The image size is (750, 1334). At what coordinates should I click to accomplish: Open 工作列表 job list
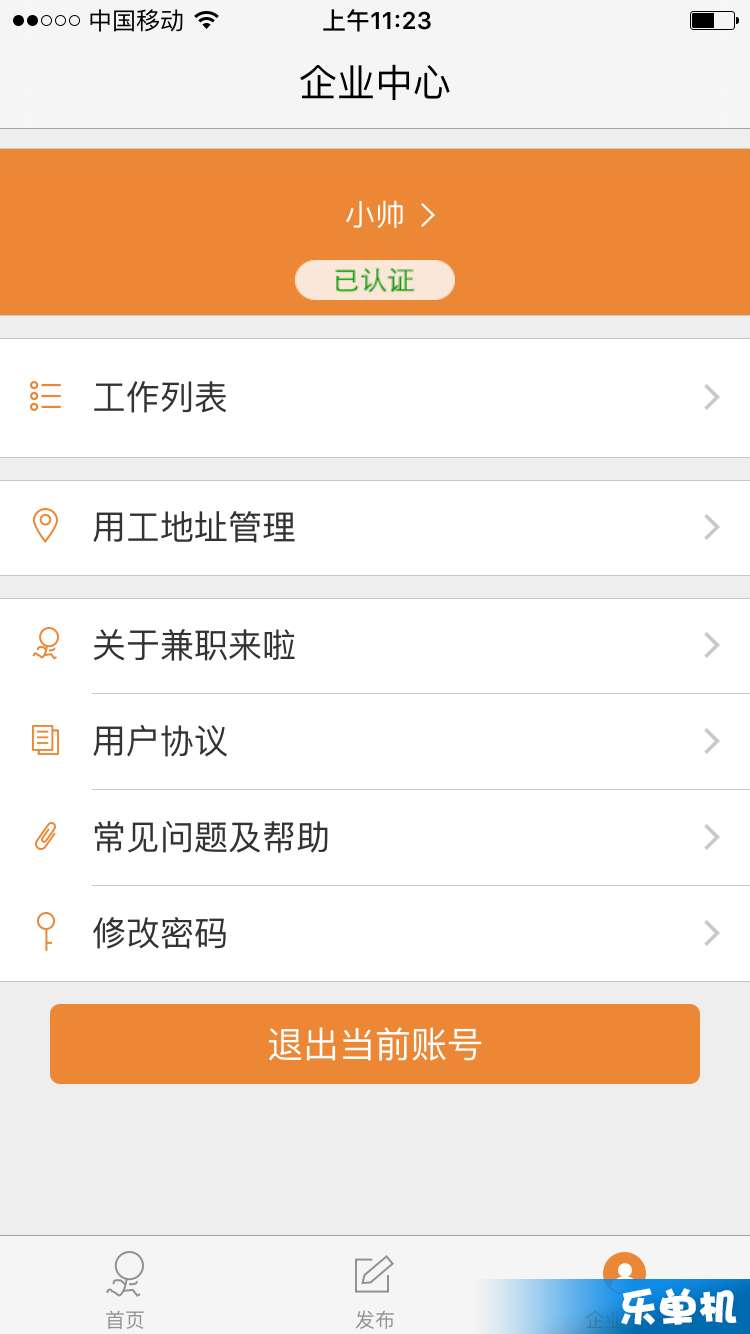(375, 398)
